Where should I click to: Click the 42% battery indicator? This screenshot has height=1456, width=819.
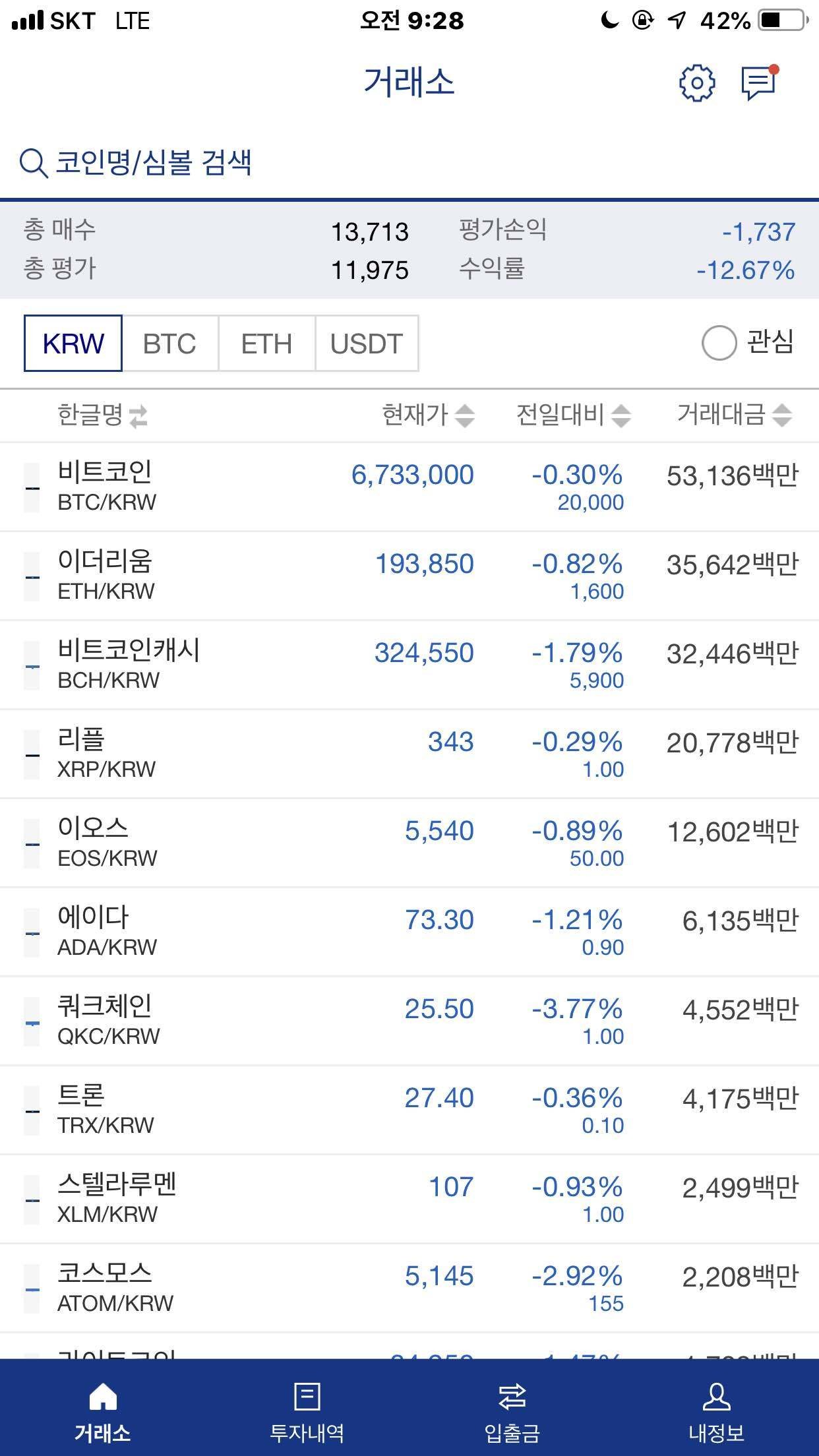[x=727, y=20]
